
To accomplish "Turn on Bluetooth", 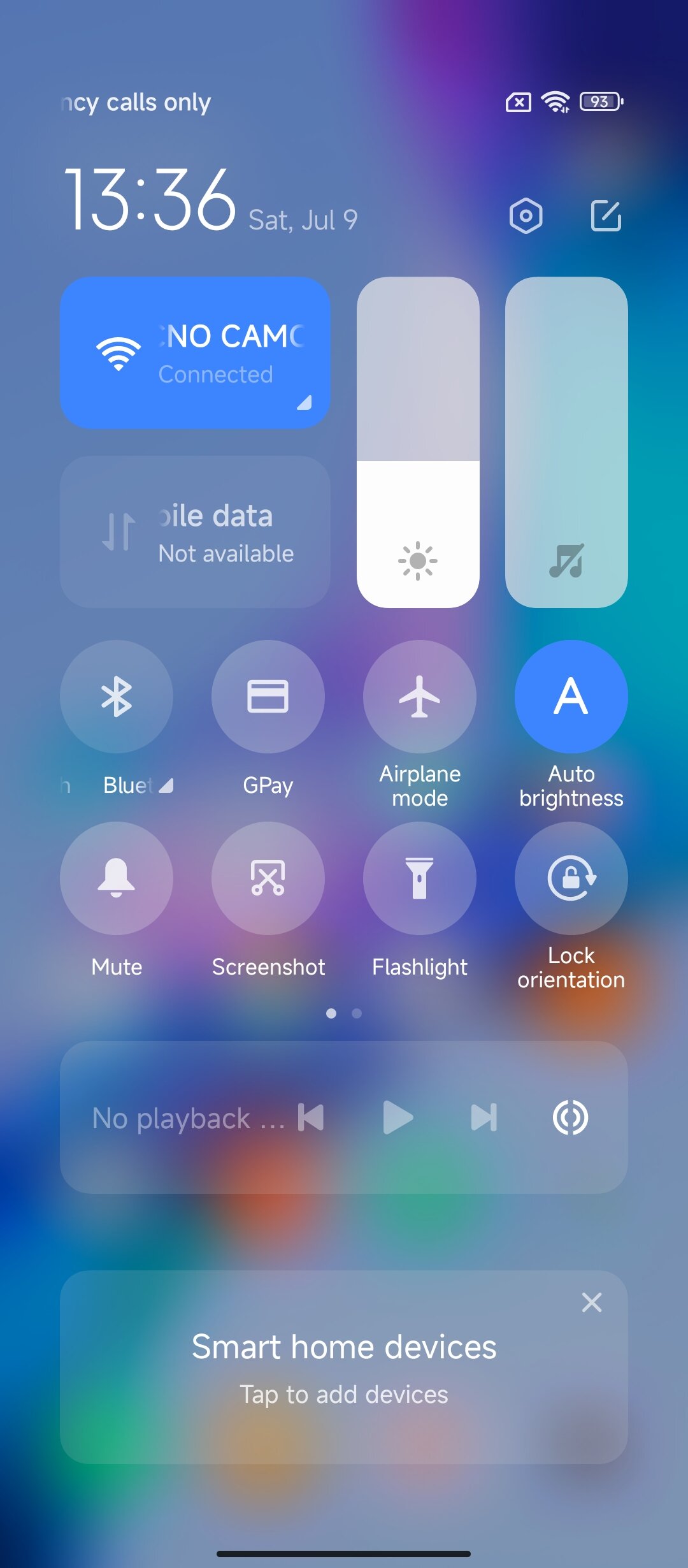I will (x=117, y=697).
